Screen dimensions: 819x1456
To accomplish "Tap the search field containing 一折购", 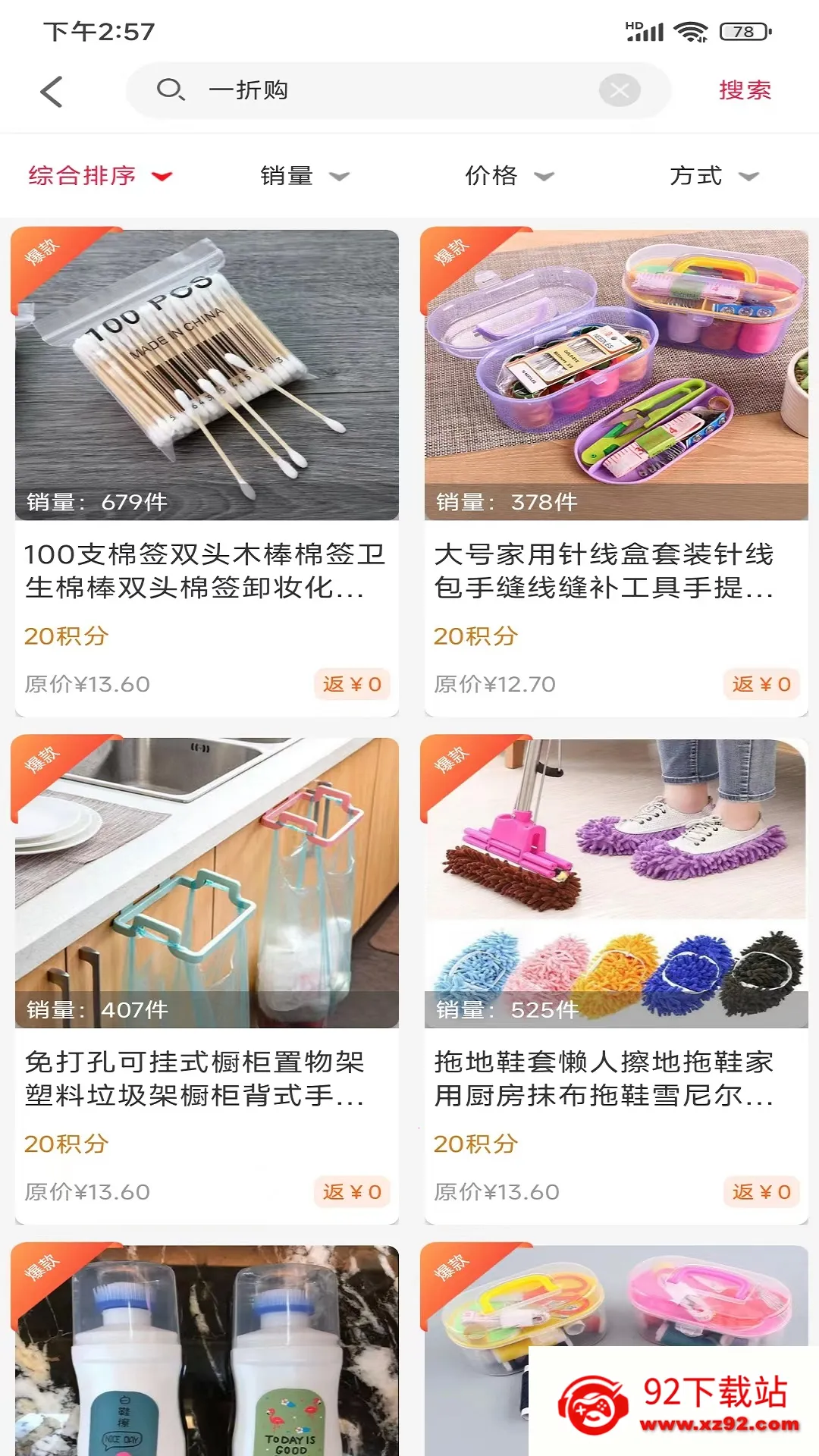I will [x=379, y=90].
